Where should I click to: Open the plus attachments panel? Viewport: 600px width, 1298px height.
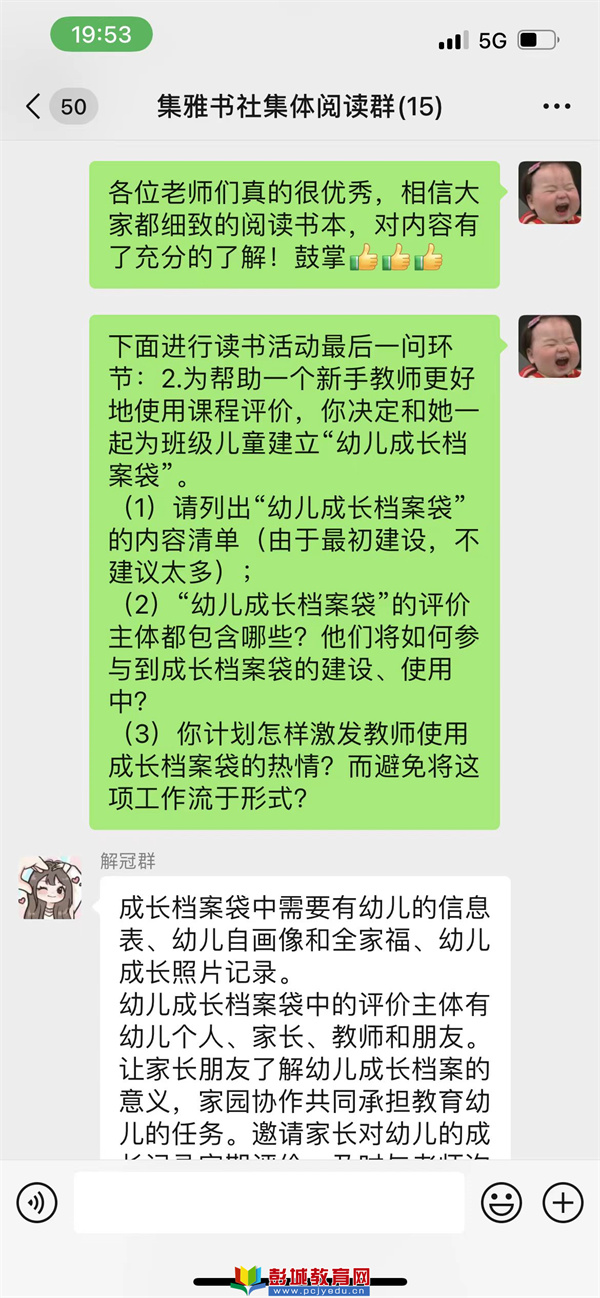(x=562, y=1202)
